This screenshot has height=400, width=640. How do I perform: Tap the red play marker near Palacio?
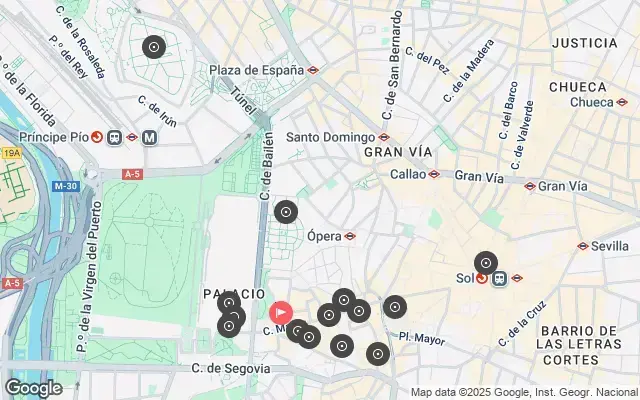pos(281,312)
